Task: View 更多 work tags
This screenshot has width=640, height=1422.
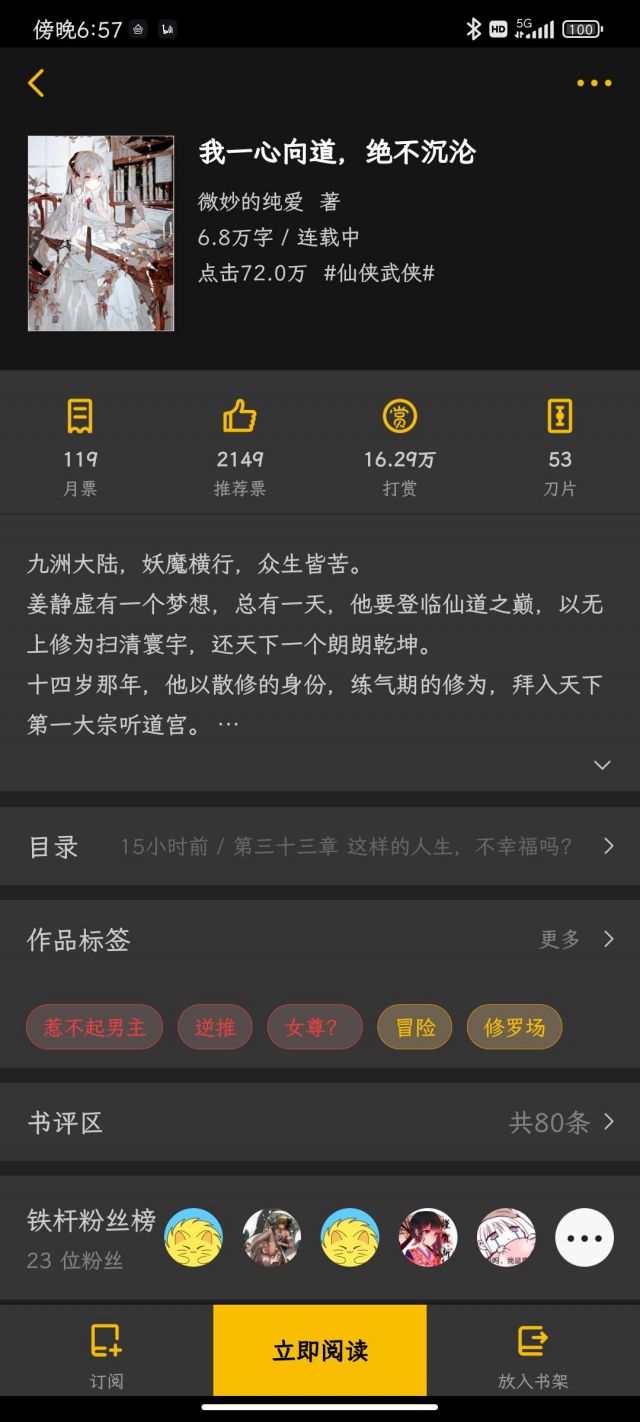Action: [x=577, y=939]
